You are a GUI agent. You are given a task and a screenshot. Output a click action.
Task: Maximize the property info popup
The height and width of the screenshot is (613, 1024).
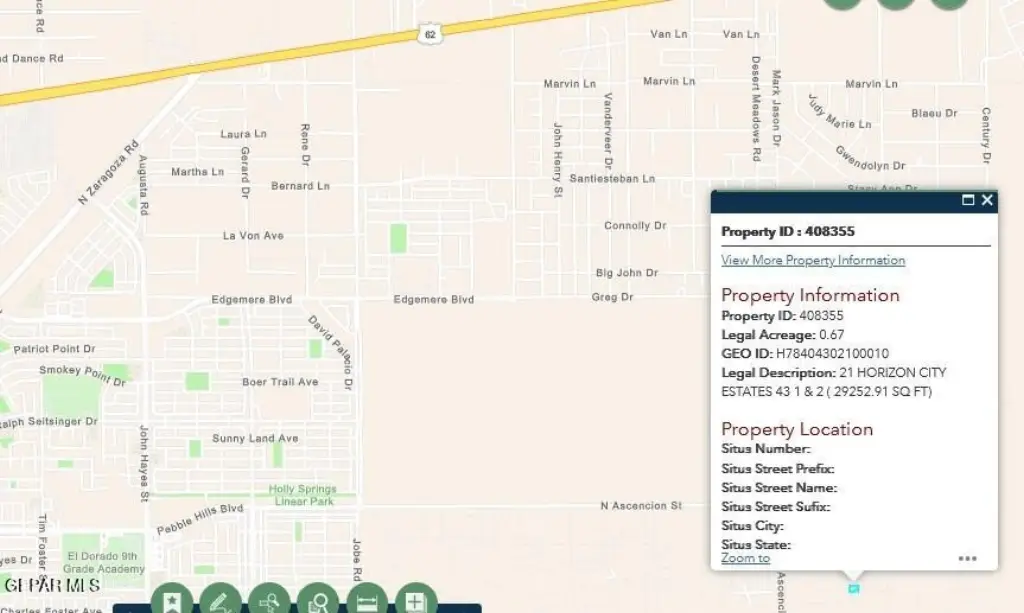click(x=968, y=200)
